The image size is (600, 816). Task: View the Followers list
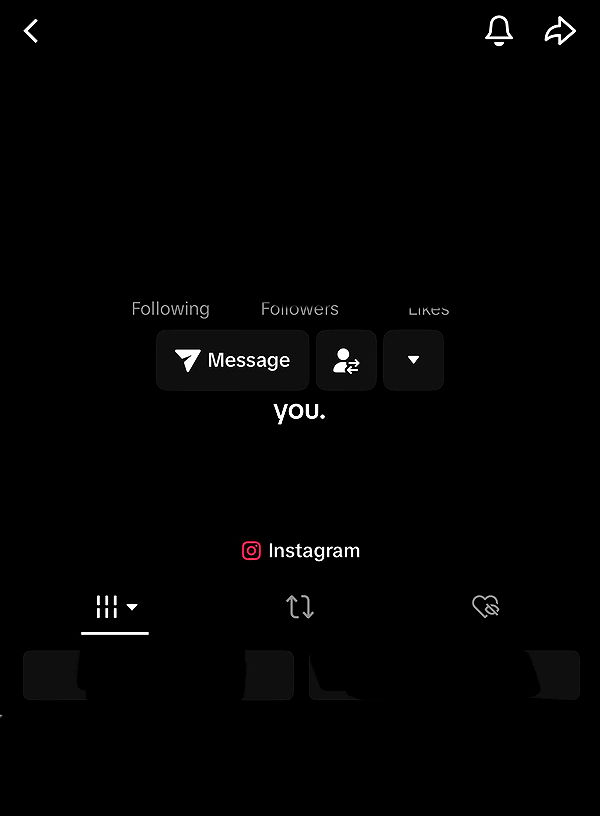[x=299, y=309]
